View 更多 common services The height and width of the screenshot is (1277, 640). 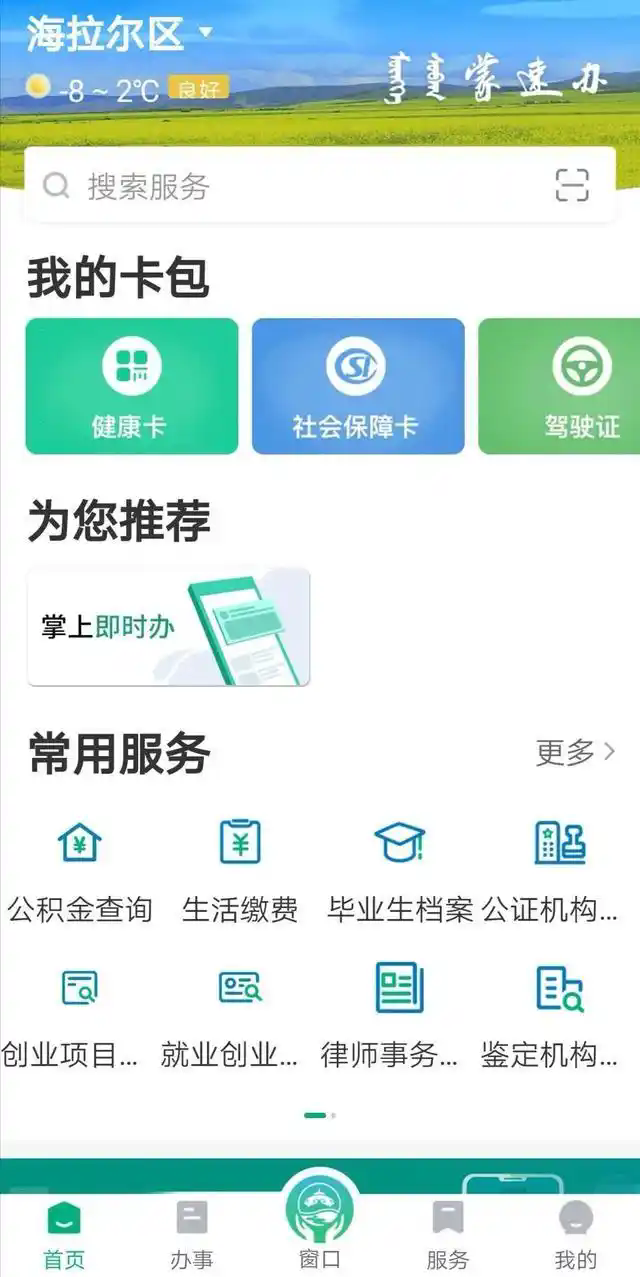tap(576, 753)
